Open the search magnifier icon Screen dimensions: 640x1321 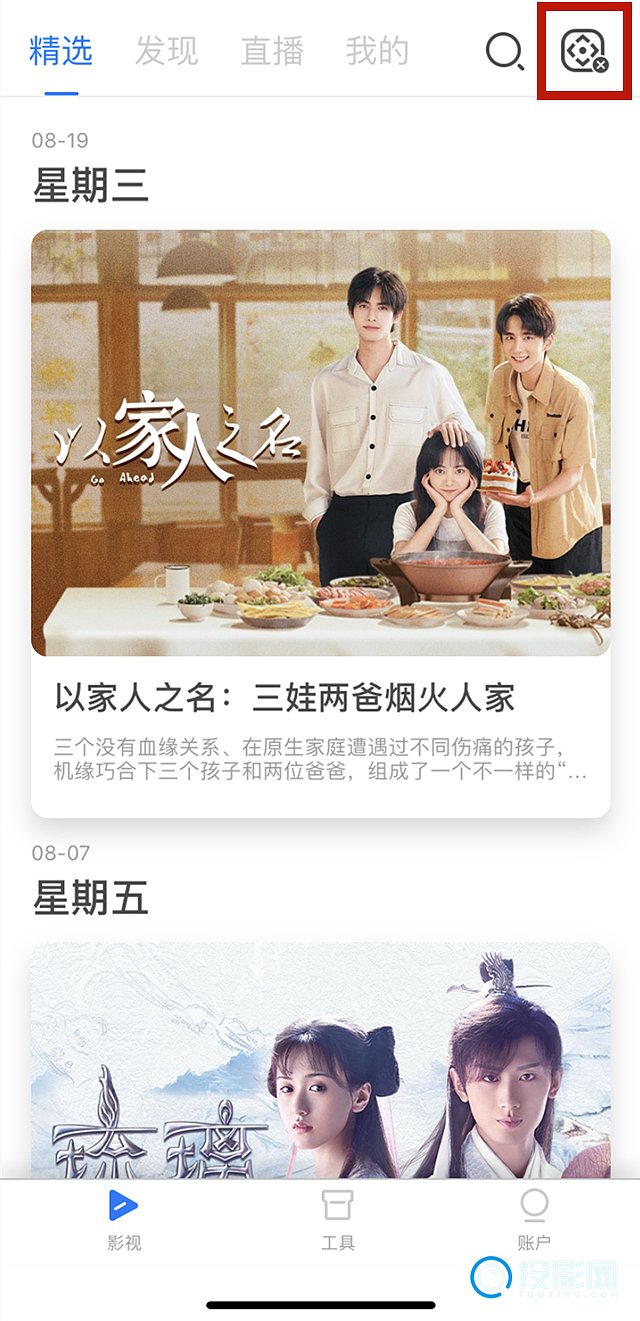coord(504,51)
